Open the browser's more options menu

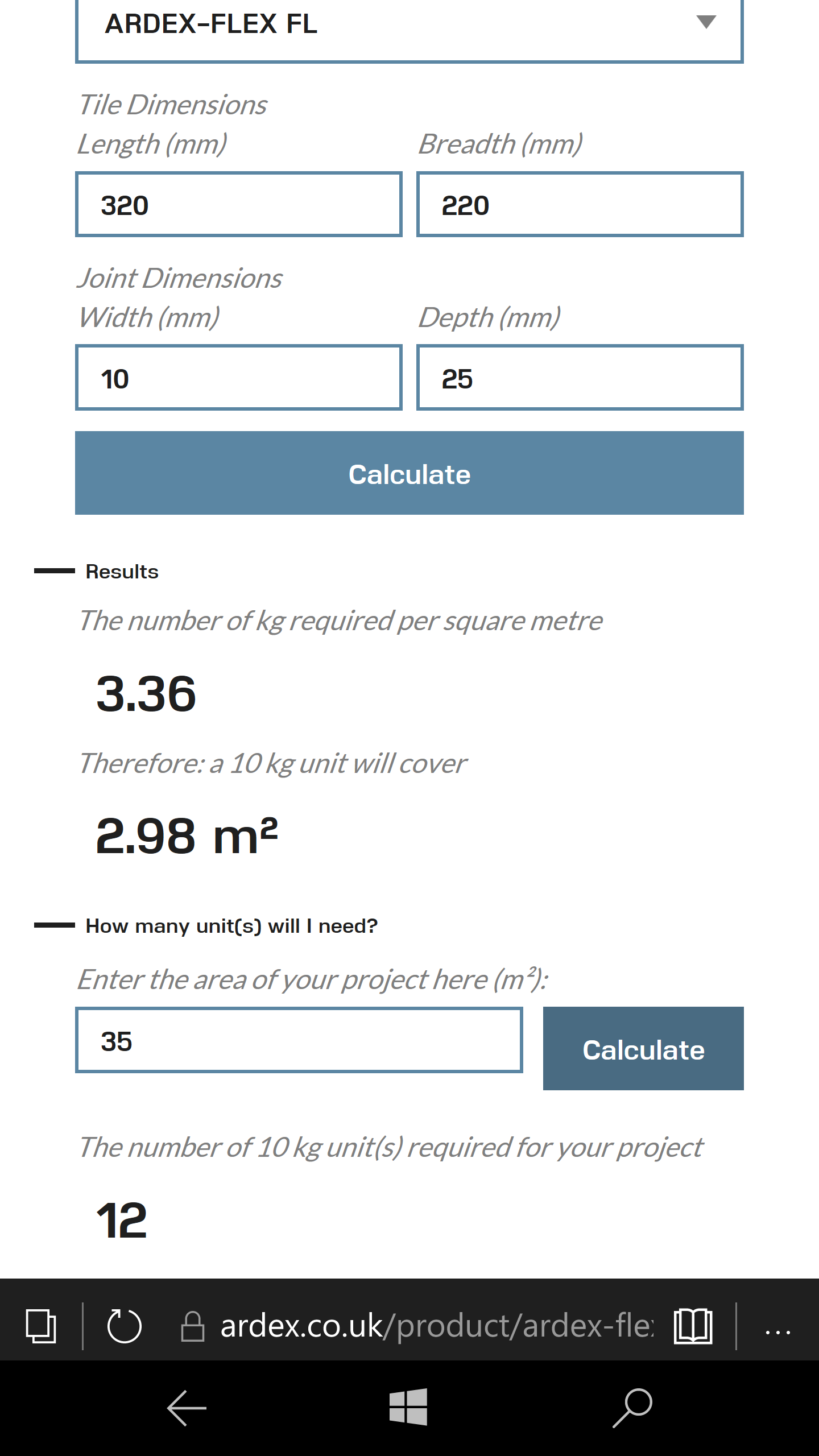[x=777, y=1331]
